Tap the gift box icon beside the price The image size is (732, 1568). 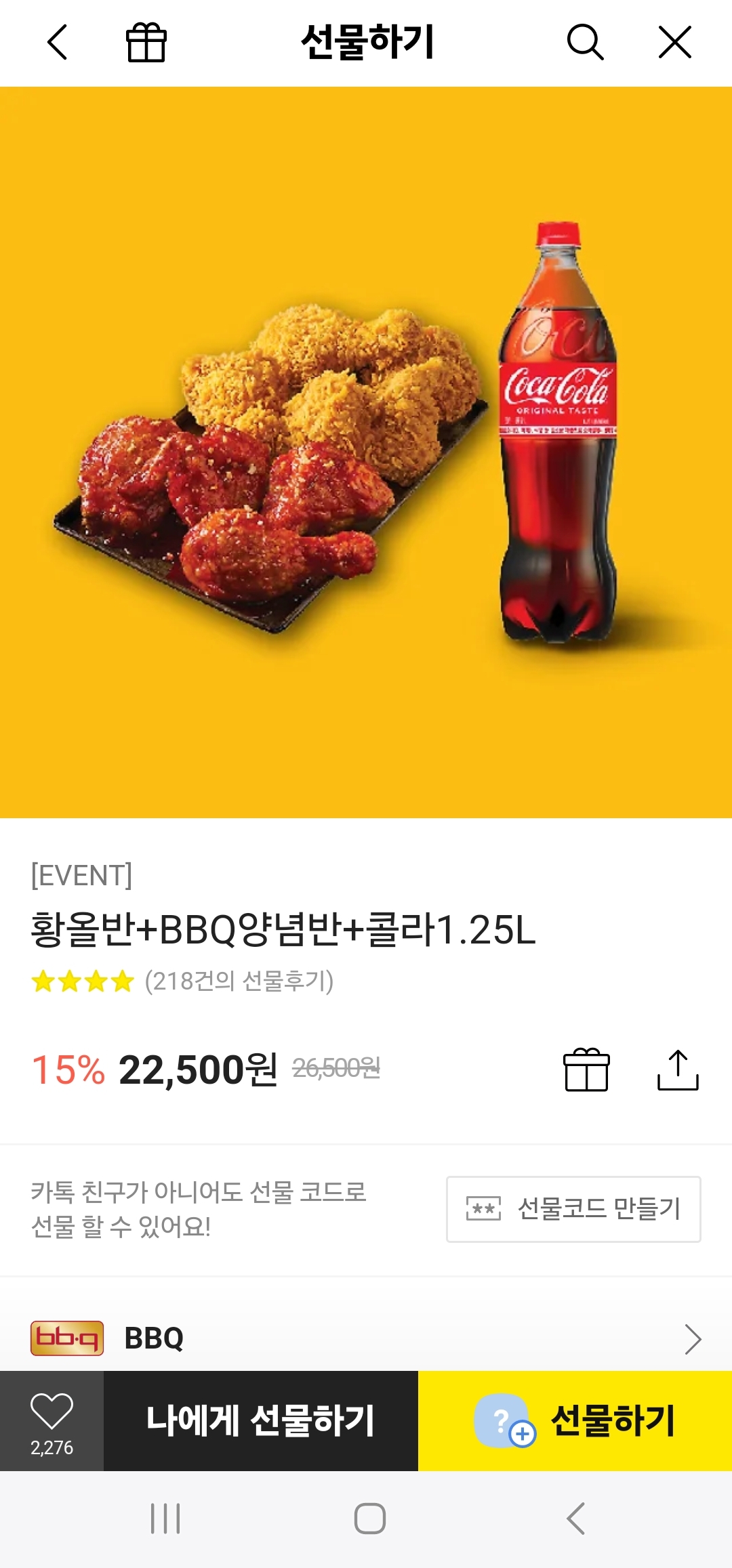[587, 1069]
